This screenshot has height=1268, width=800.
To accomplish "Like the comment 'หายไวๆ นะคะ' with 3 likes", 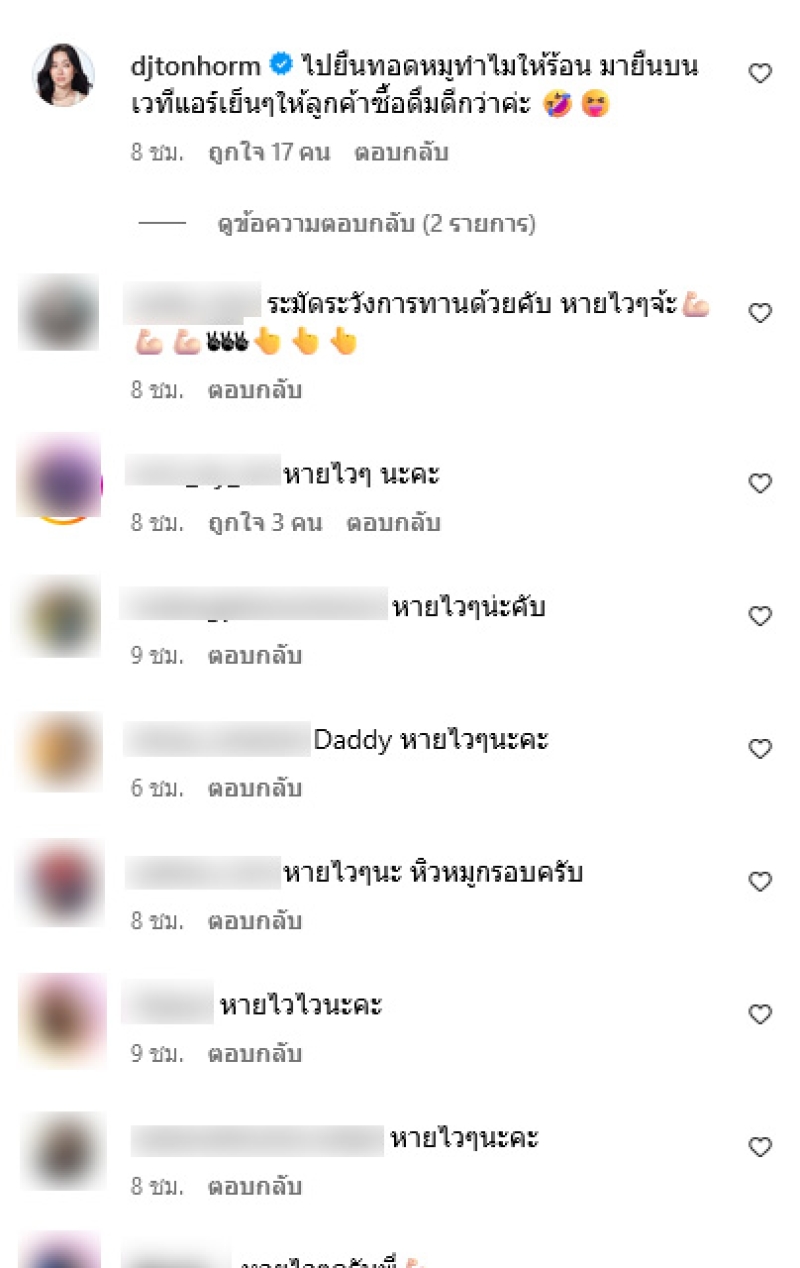I will tap(760, 483).
